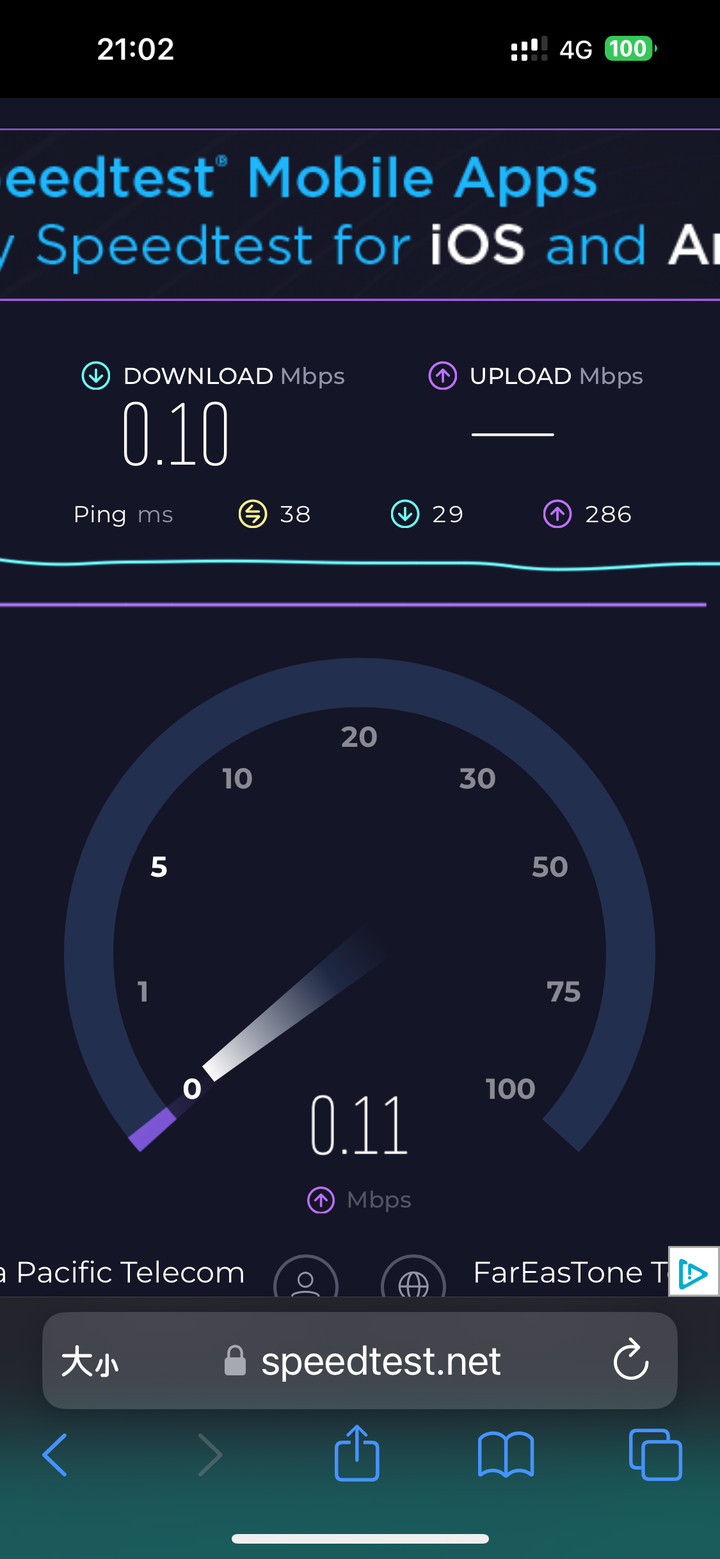Open the page size settings button

click(90, 1361)
